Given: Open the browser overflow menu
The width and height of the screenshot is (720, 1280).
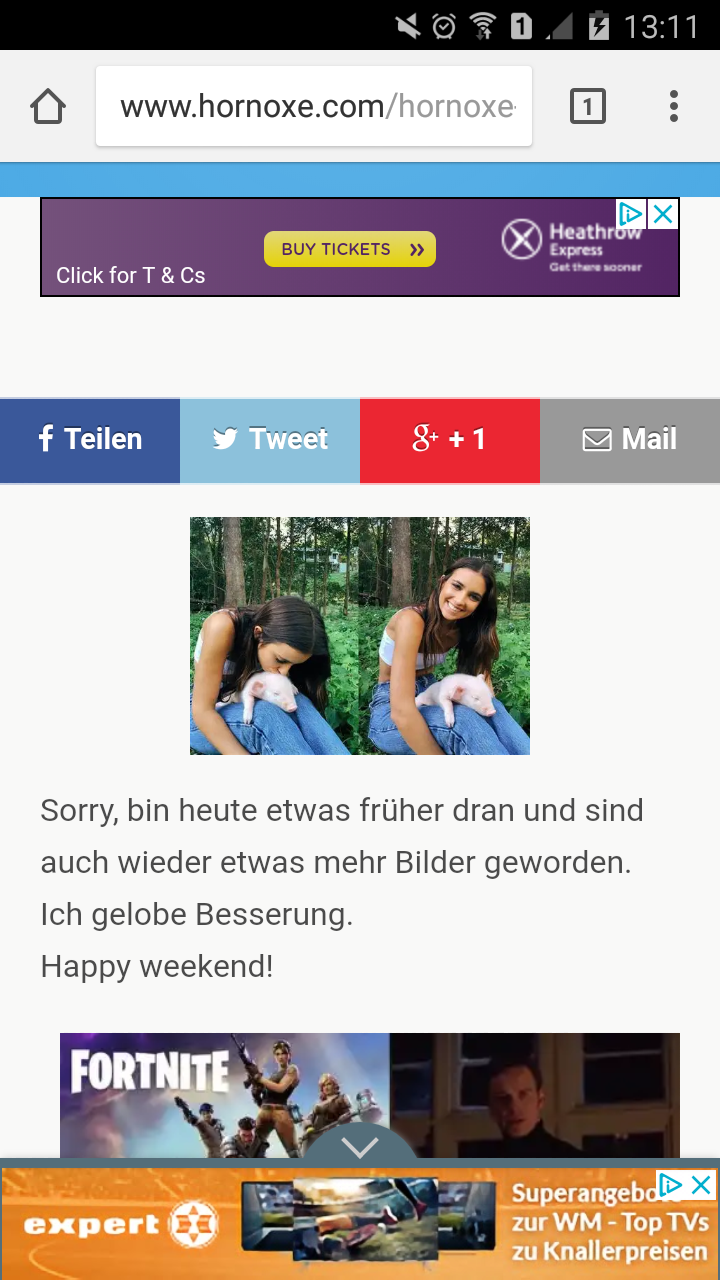Looking at the screenshot, I should click(x=673, y=106).
